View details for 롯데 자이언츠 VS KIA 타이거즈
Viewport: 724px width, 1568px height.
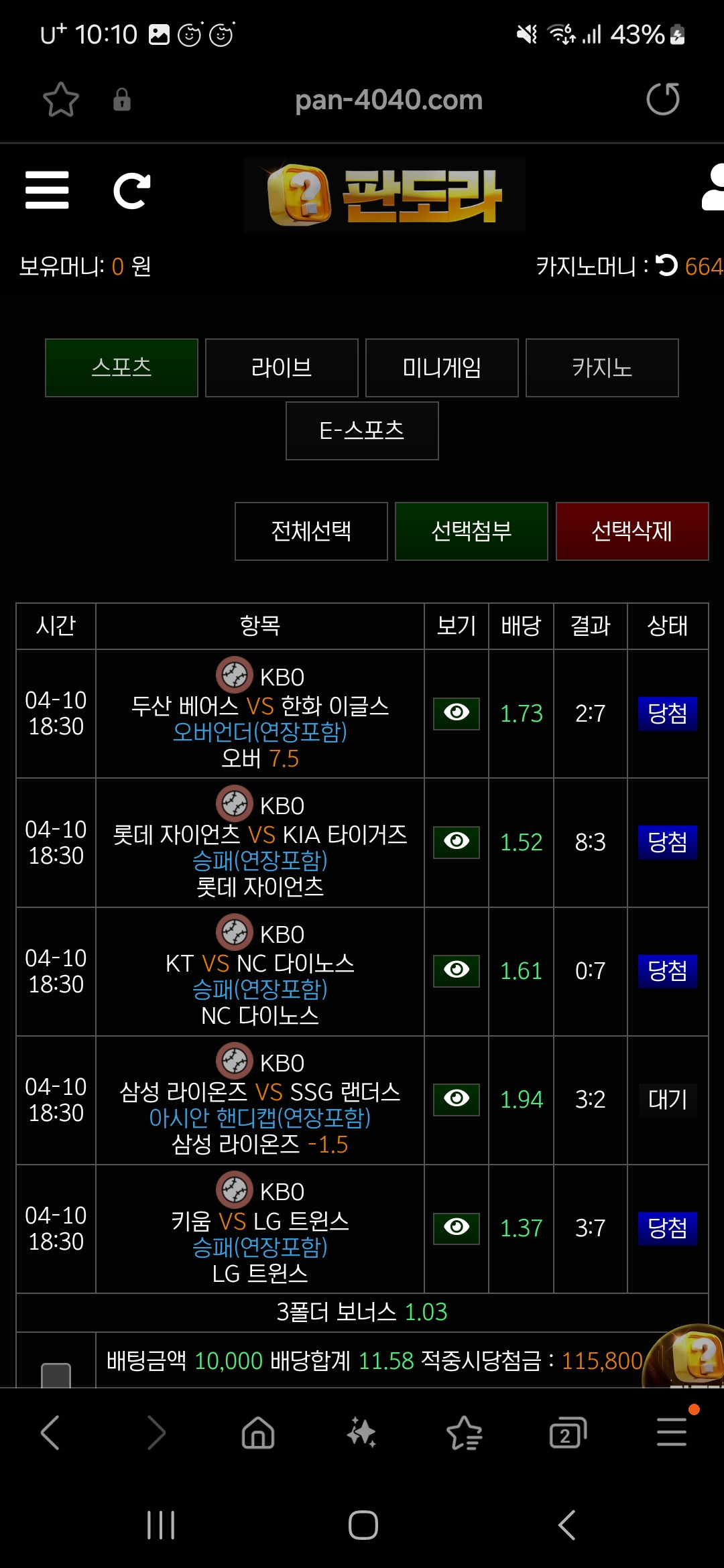coord(457,842)
